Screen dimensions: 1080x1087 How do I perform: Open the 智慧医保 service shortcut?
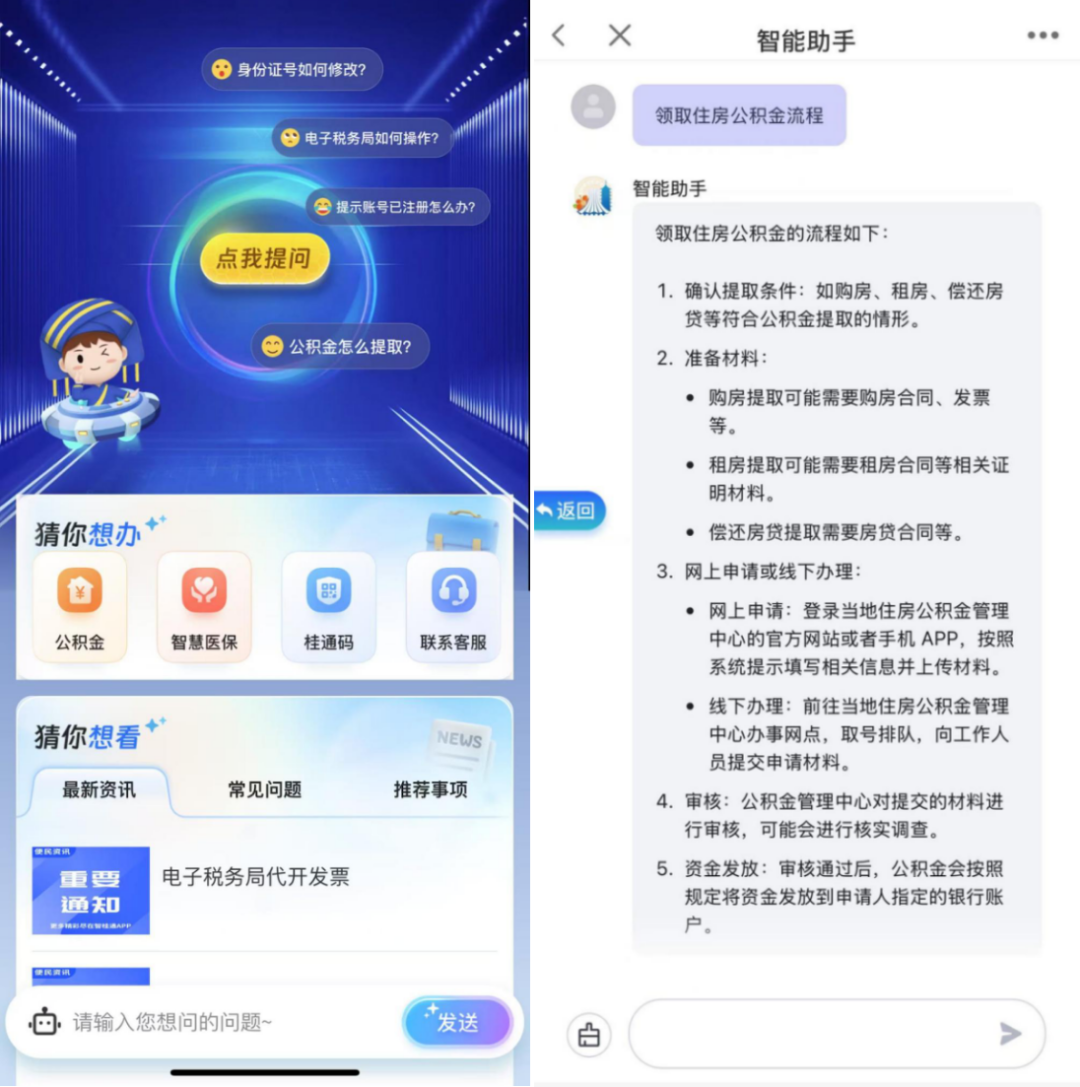click(x=204, y=606)
